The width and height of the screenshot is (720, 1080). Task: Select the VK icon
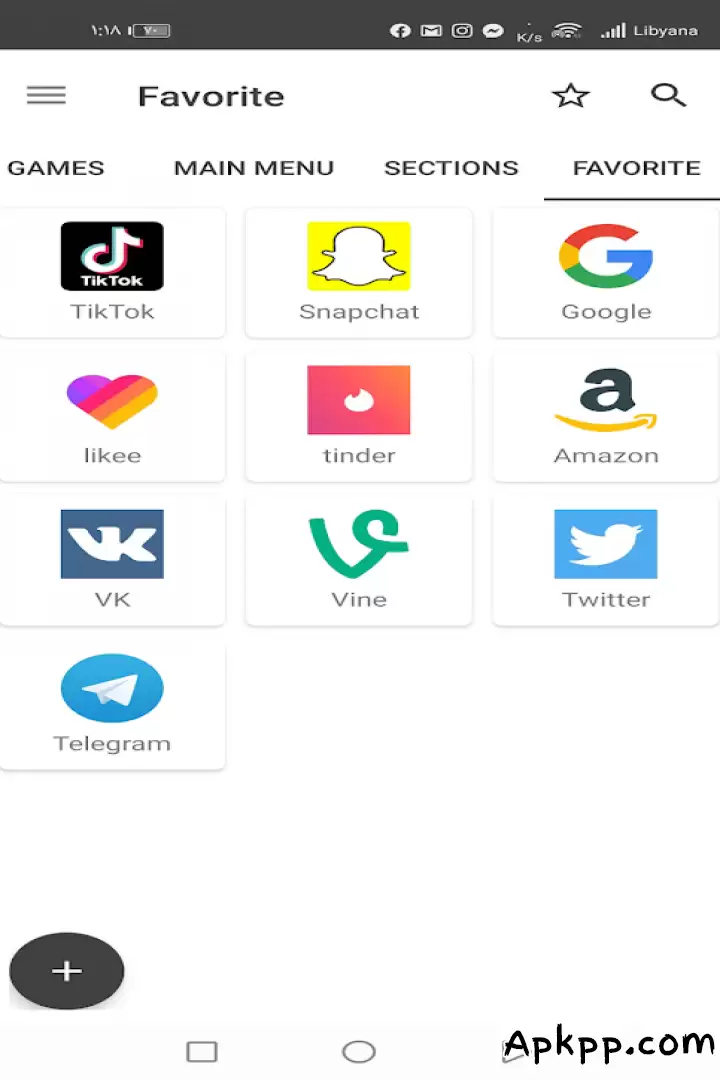coord(112,544)
